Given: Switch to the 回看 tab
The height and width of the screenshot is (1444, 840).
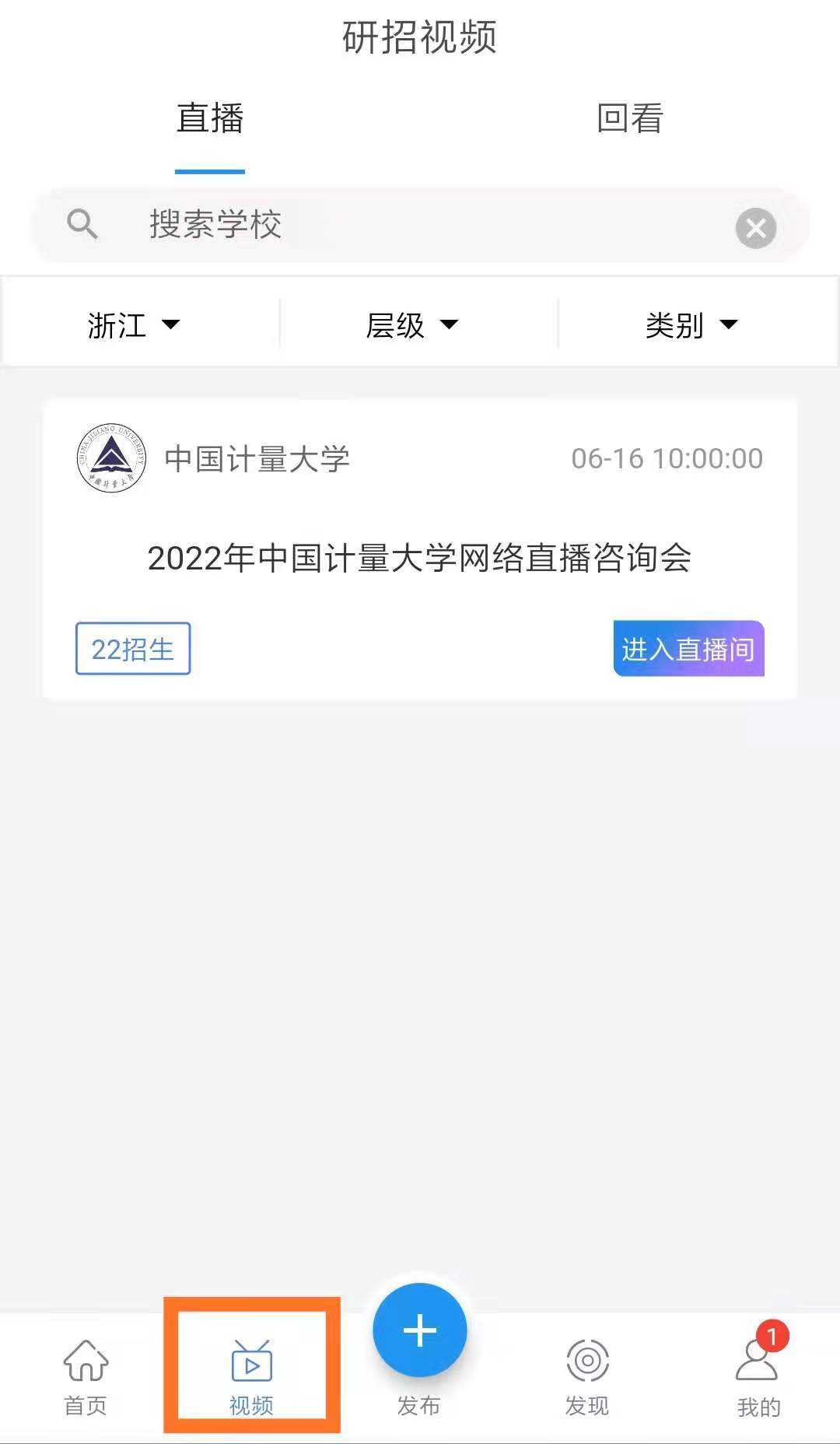Looking at the screenshot, I should pos(629,119).
